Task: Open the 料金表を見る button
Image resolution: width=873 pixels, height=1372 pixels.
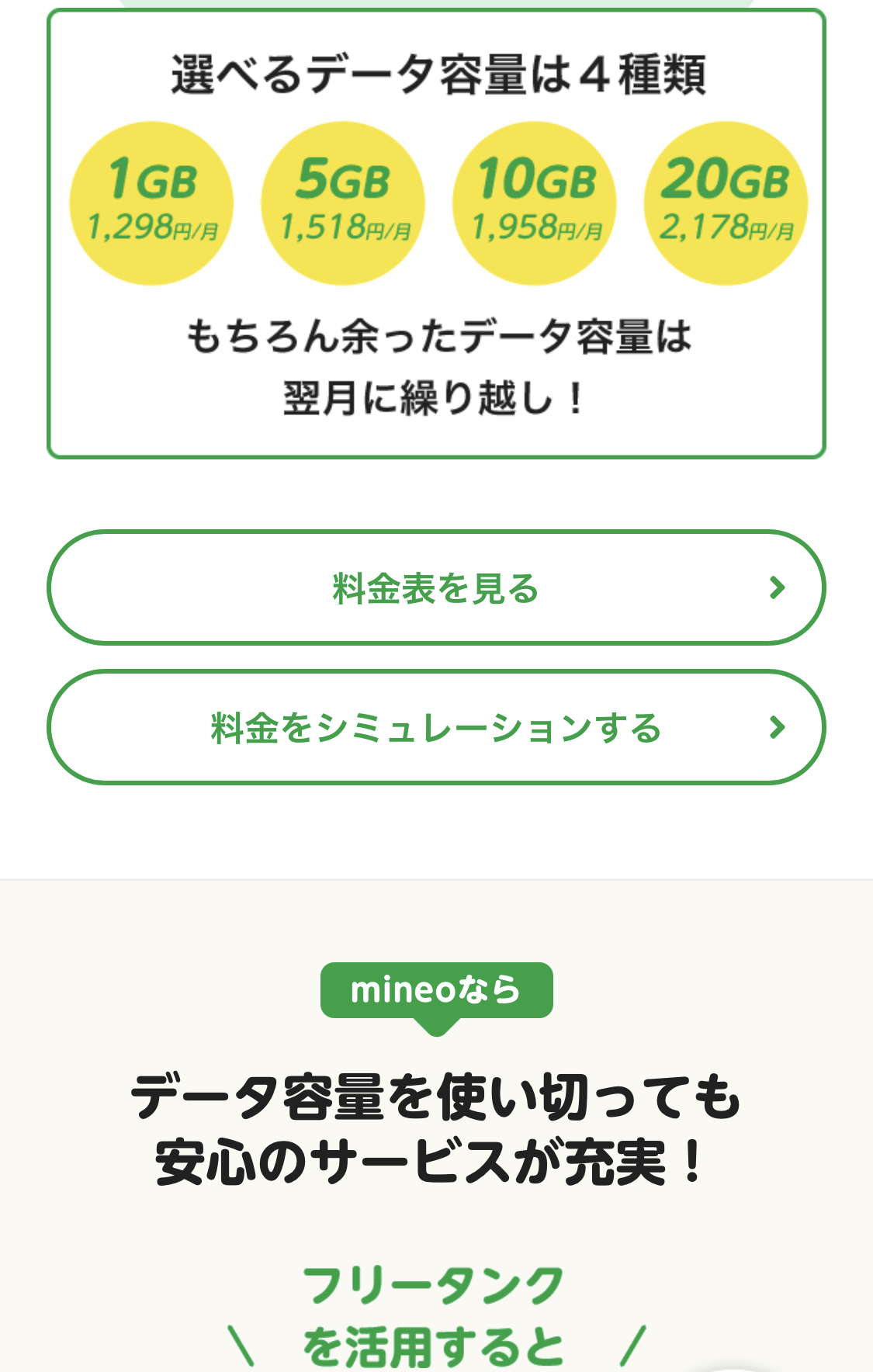Action: point(436,587)
